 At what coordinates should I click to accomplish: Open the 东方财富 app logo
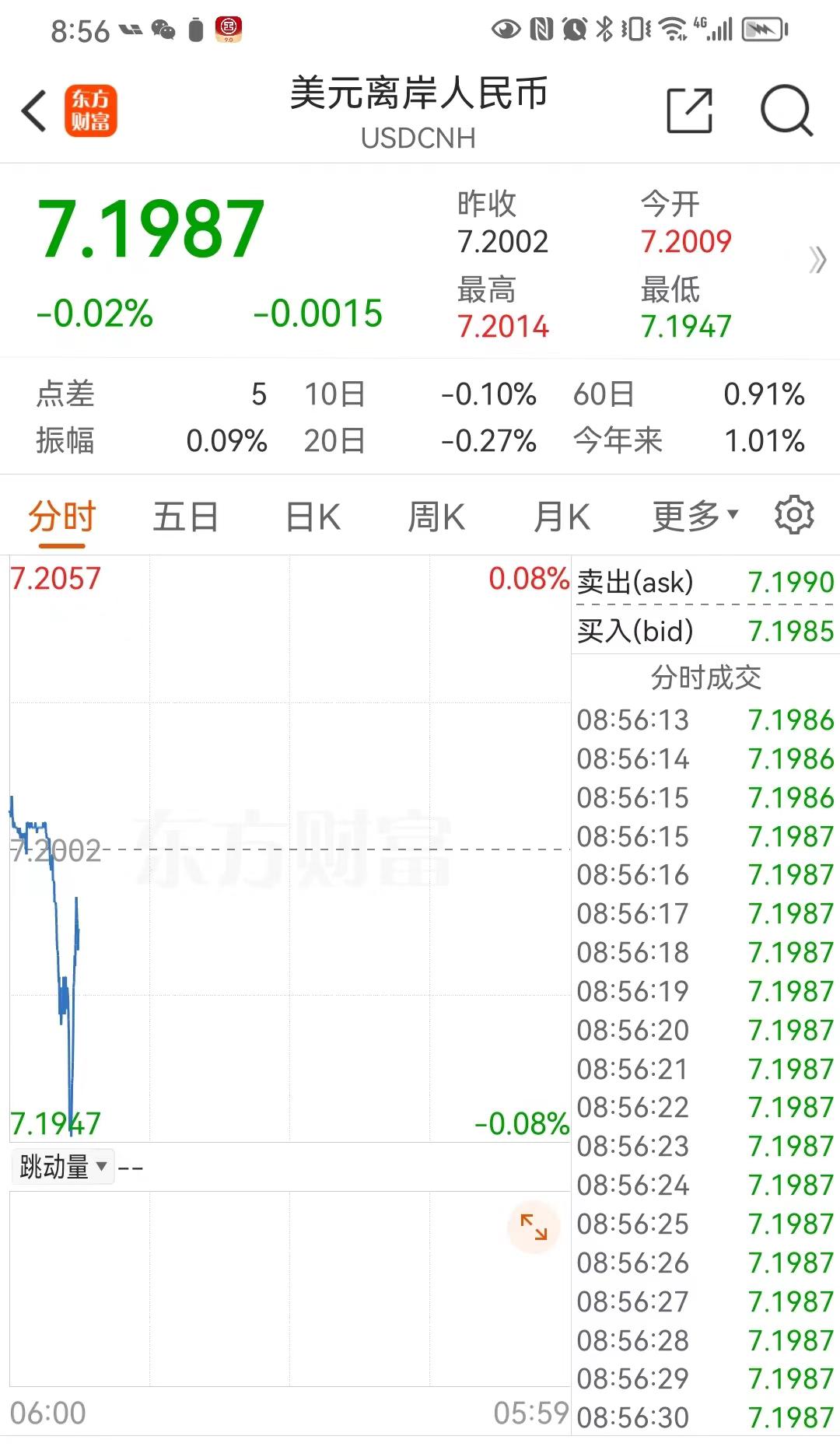click(x=91, y=110)
